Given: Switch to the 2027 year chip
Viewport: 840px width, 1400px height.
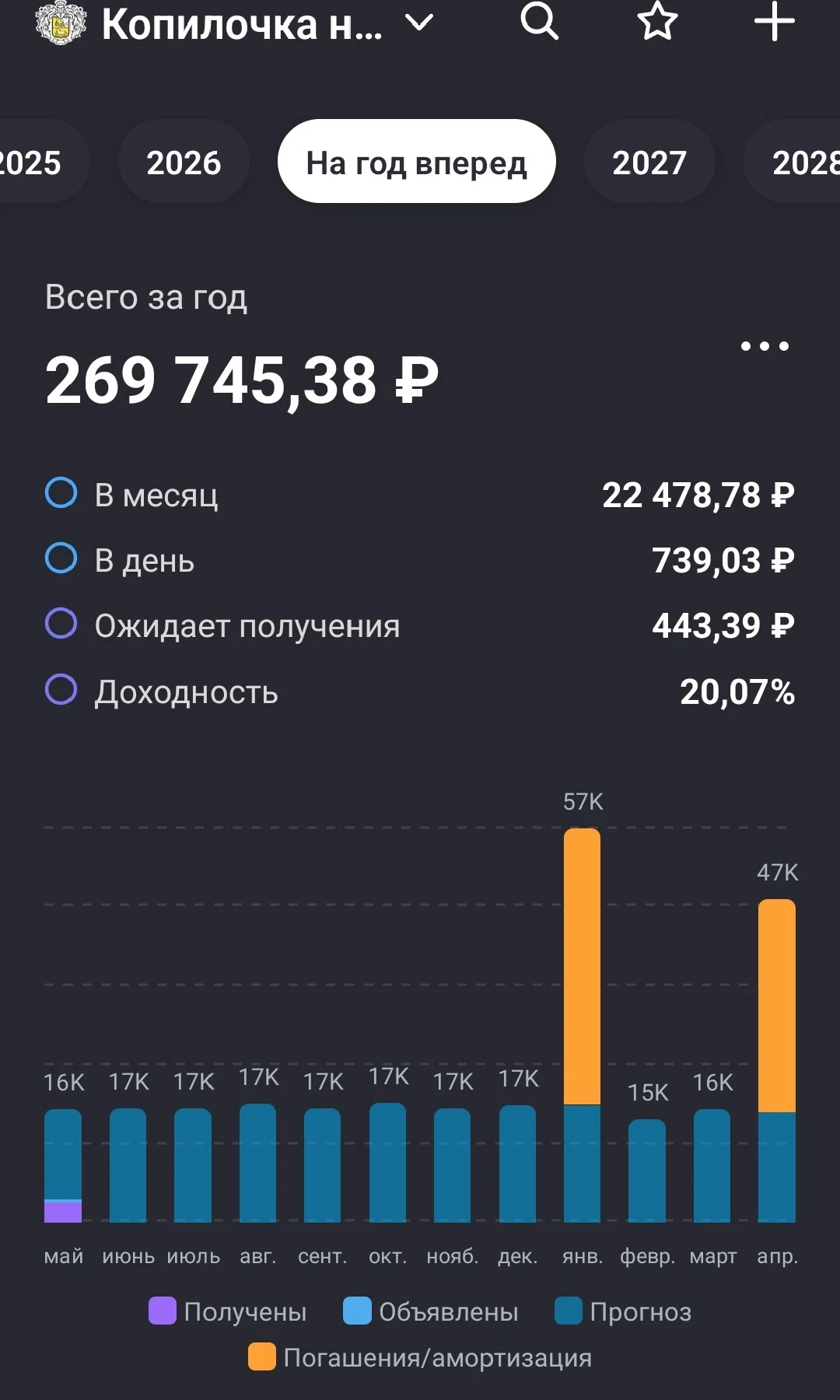Looking at the screenshot, I should [649, 162].
